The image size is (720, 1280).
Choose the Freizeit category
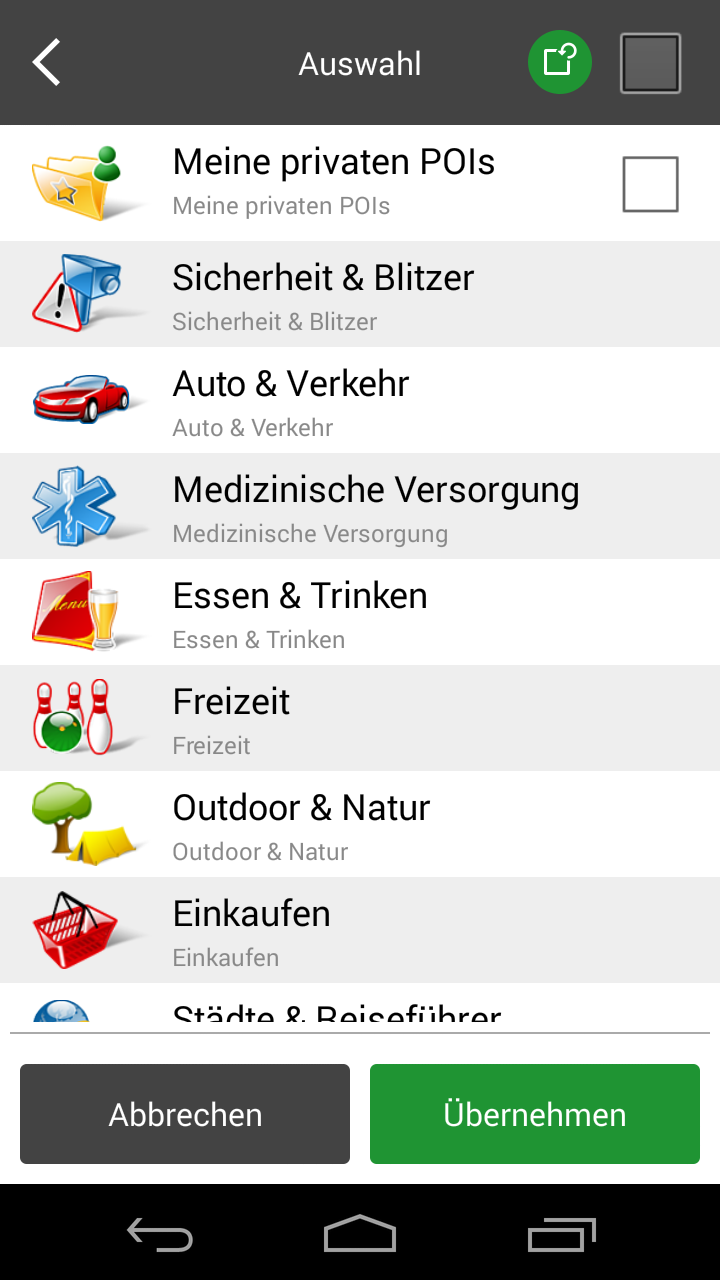[360, 718]
